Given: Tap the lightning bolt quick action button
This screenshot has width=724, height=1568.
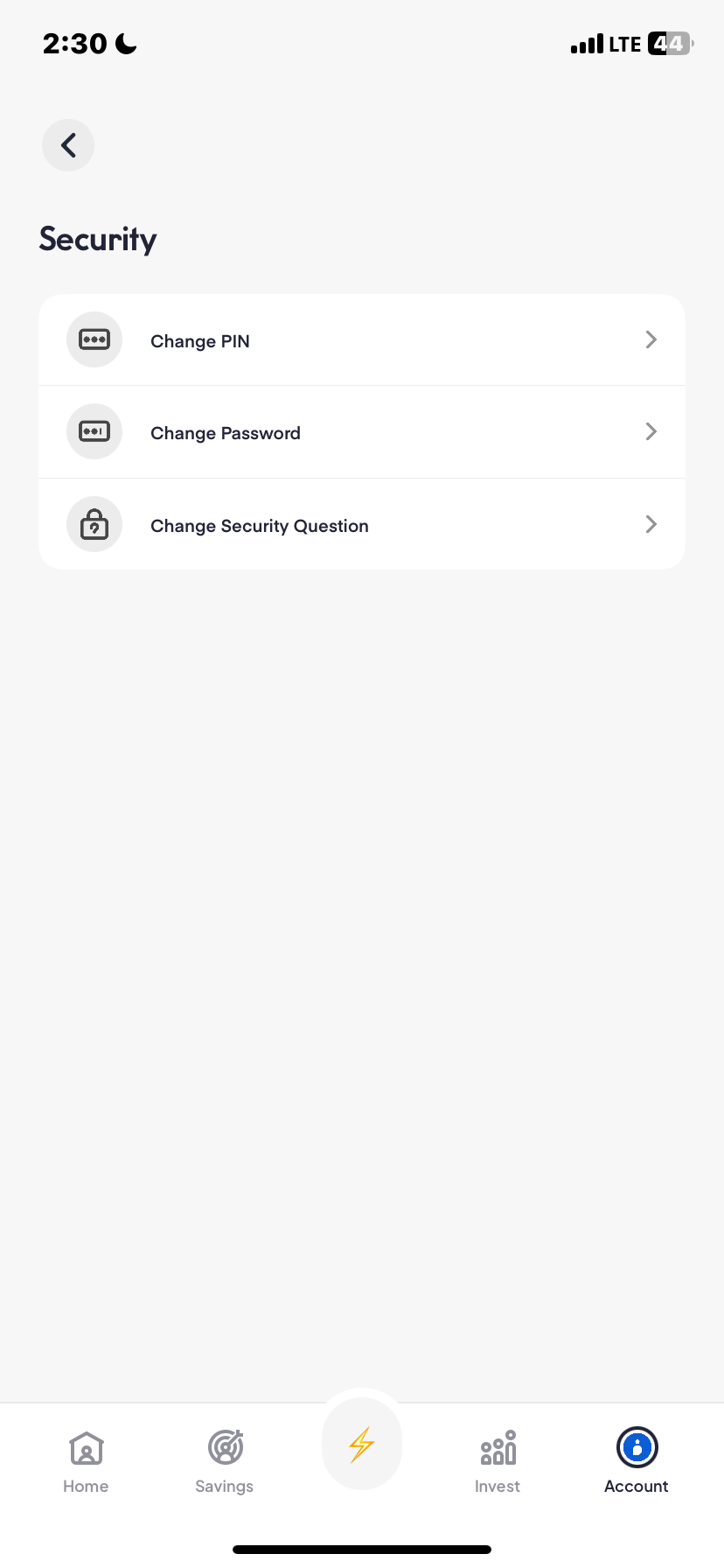Looking at the screenshot, I should tap(361, 1445).
